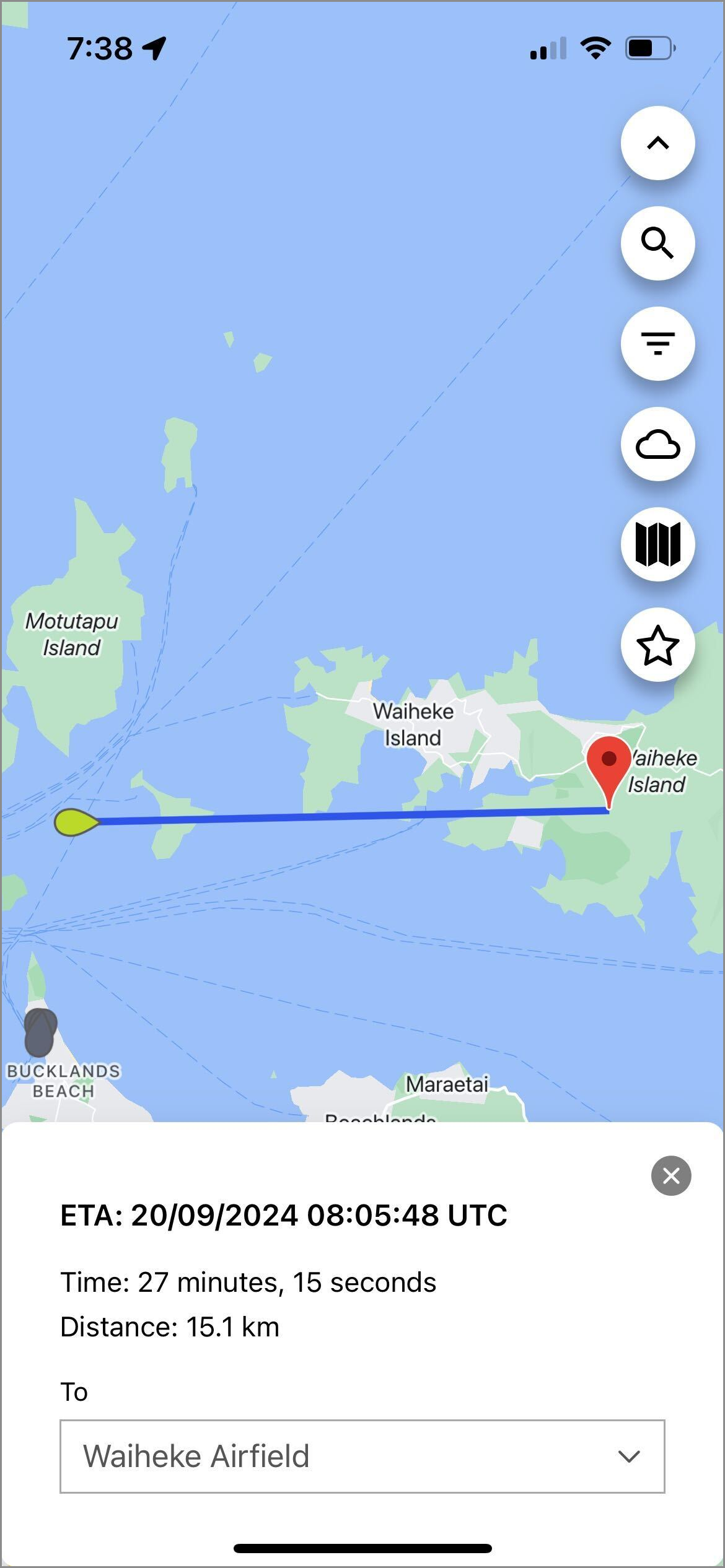
Task: Select the grey vessel near Bucklands Beach
Action: coord(40,1032)
